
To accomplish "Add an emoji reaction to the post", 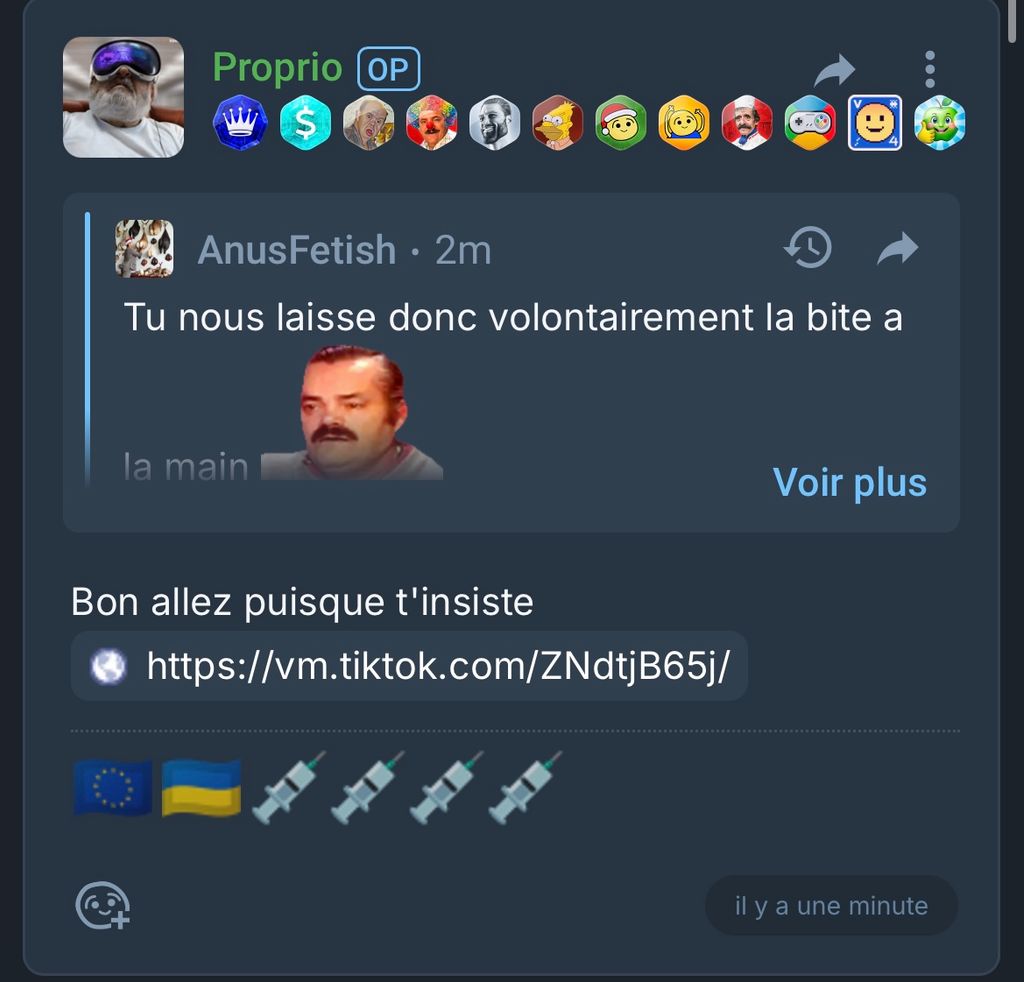I will (103, 906).
